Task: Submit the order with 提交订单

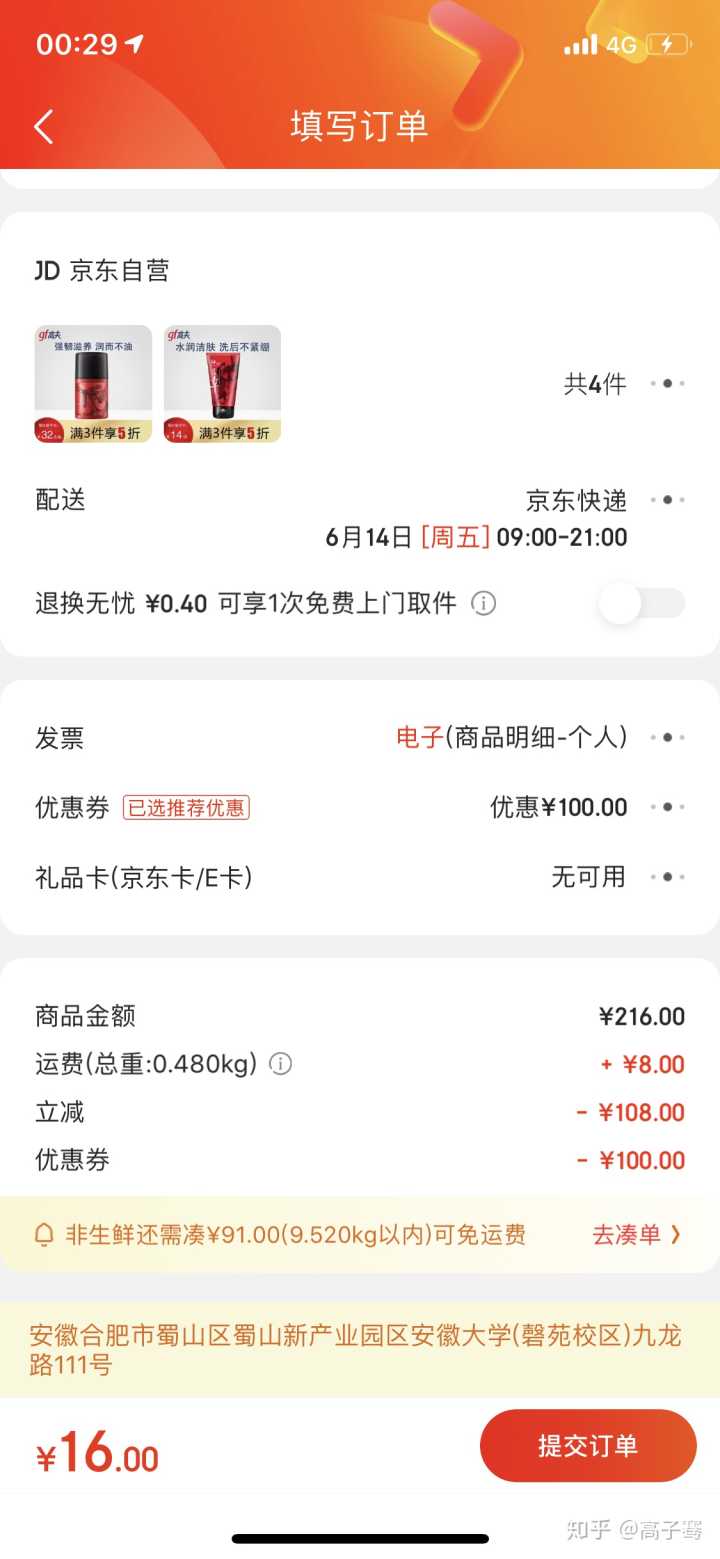Action: click(588, 1446)
